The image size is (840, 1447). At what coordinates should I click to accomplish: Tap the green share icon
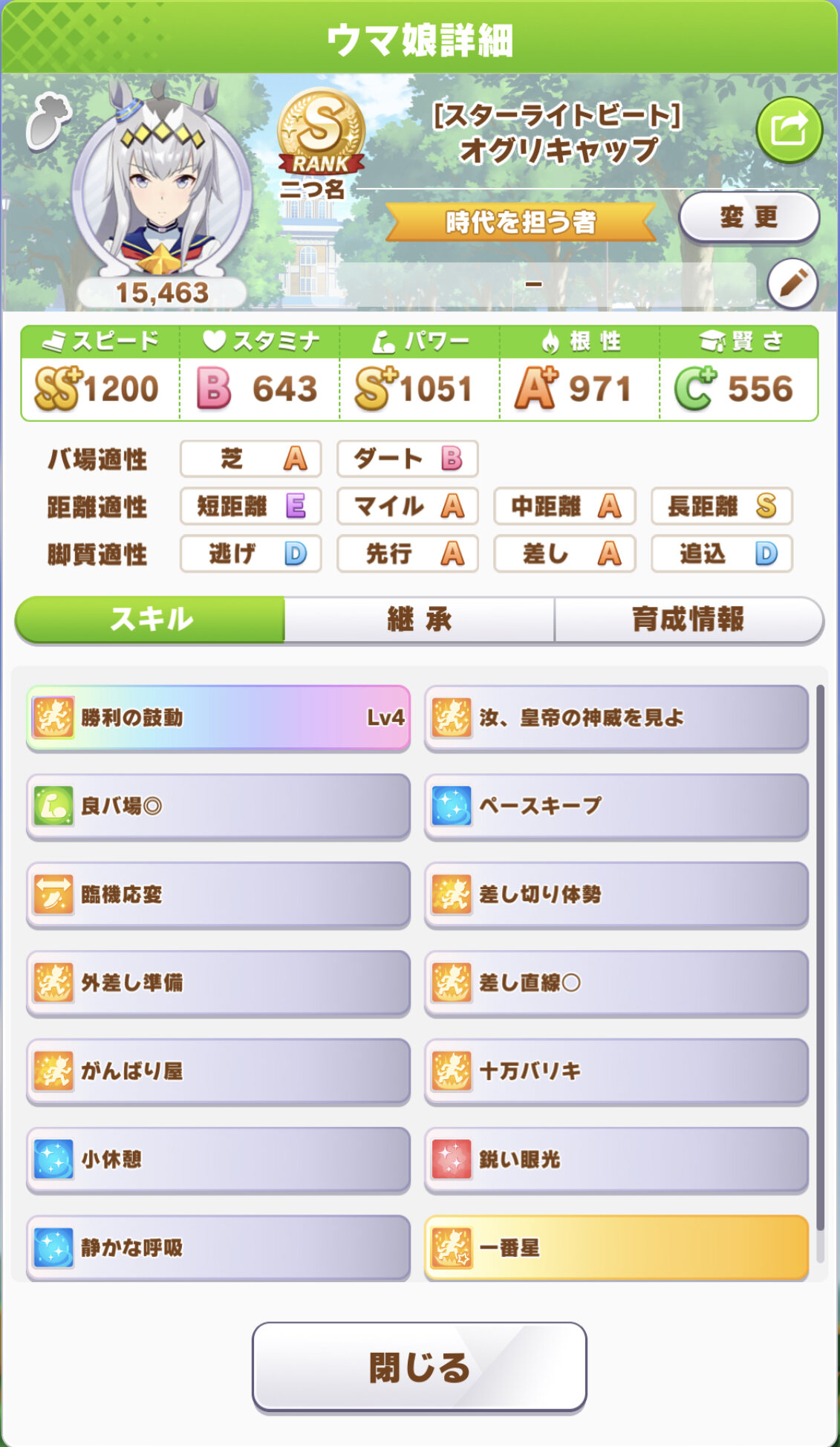pyautogui.click(x=789, y=130)
